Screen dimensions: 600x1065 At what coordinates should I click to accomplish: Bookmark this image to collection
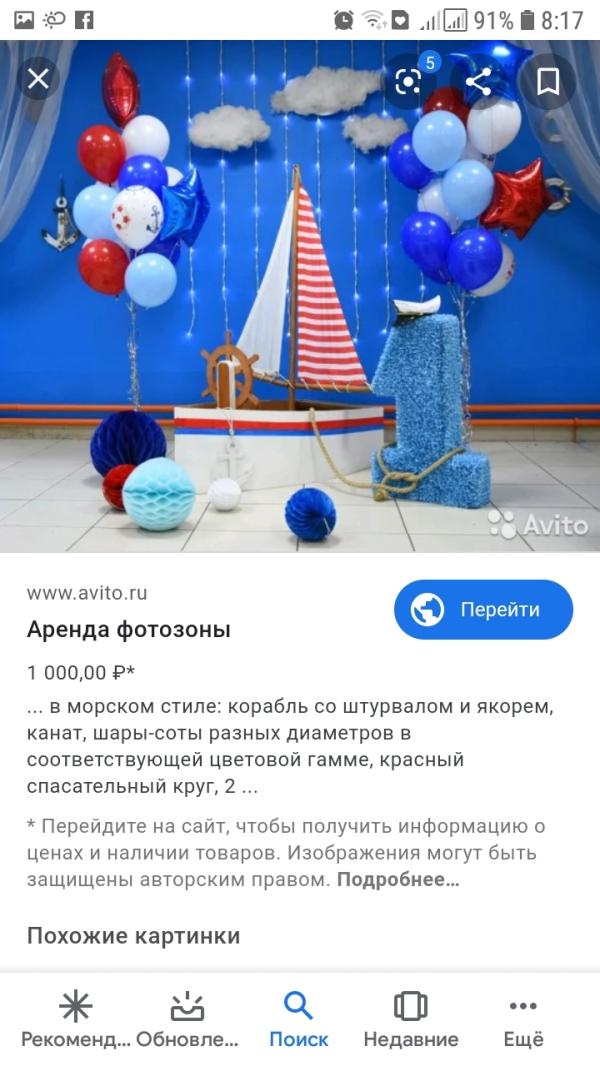pyautogui.click(x=548, y=81)
